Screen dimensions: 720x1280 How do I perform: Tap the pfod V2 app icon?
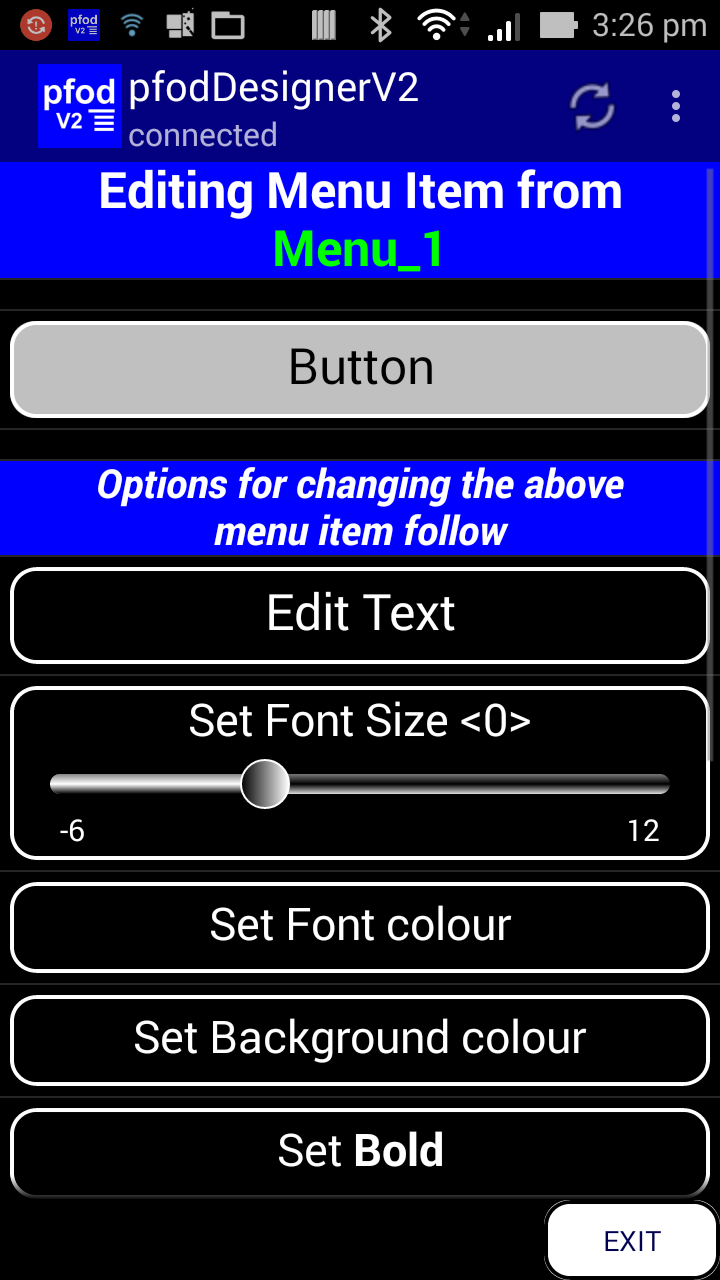80,106
